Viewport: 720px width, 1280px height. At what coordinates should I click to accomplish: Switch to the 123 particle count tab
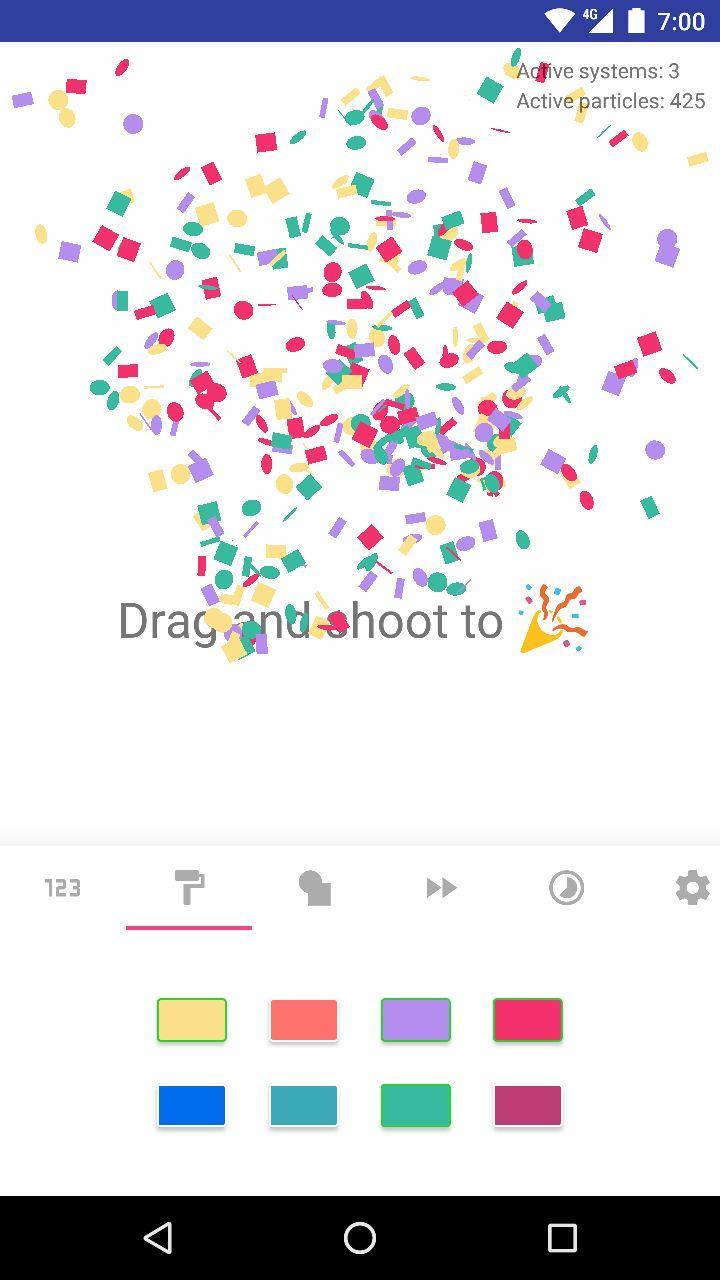[x=62, y=888]
